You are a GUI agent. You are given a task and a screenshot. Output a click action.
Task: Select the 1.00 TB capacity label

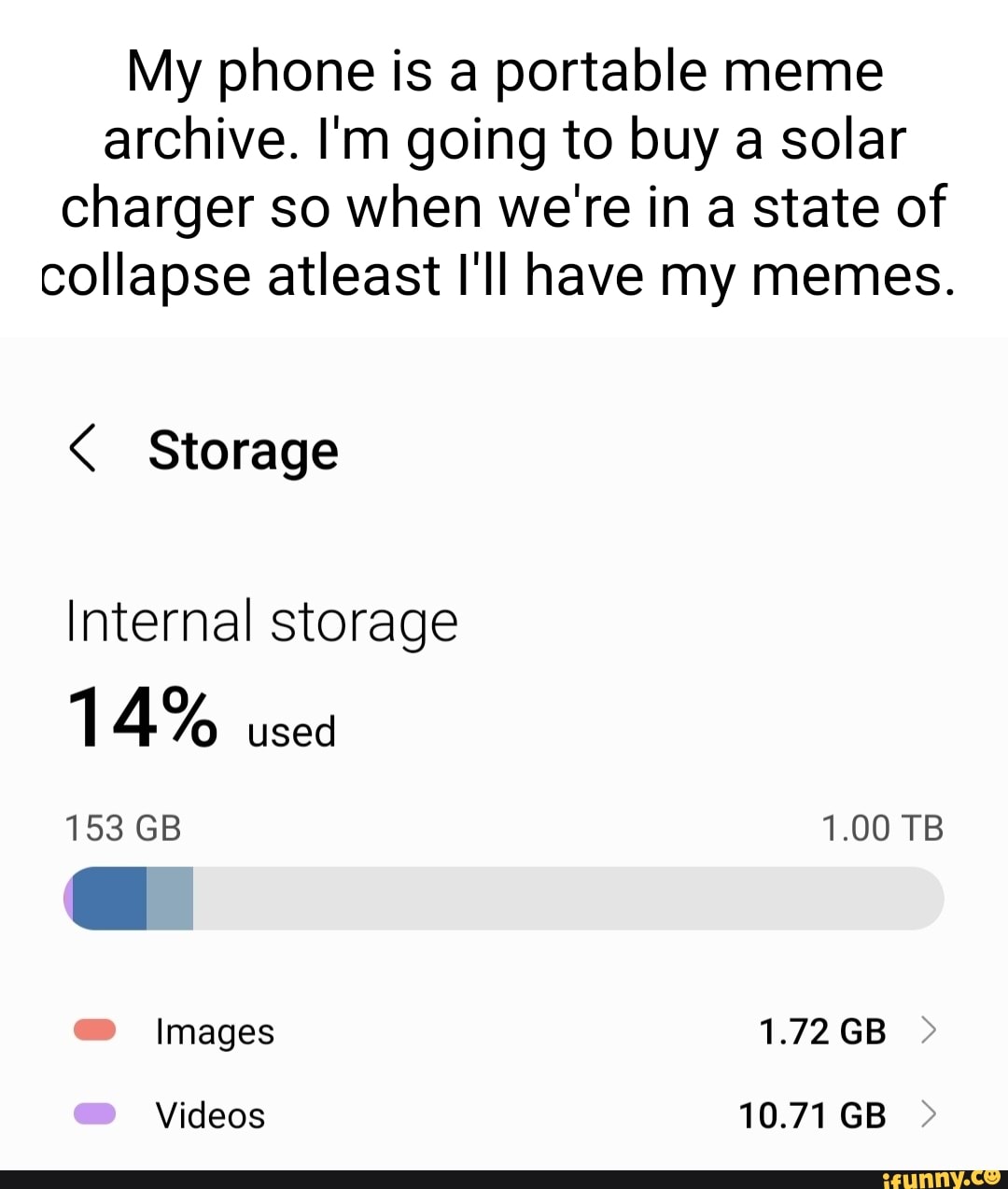883,826
